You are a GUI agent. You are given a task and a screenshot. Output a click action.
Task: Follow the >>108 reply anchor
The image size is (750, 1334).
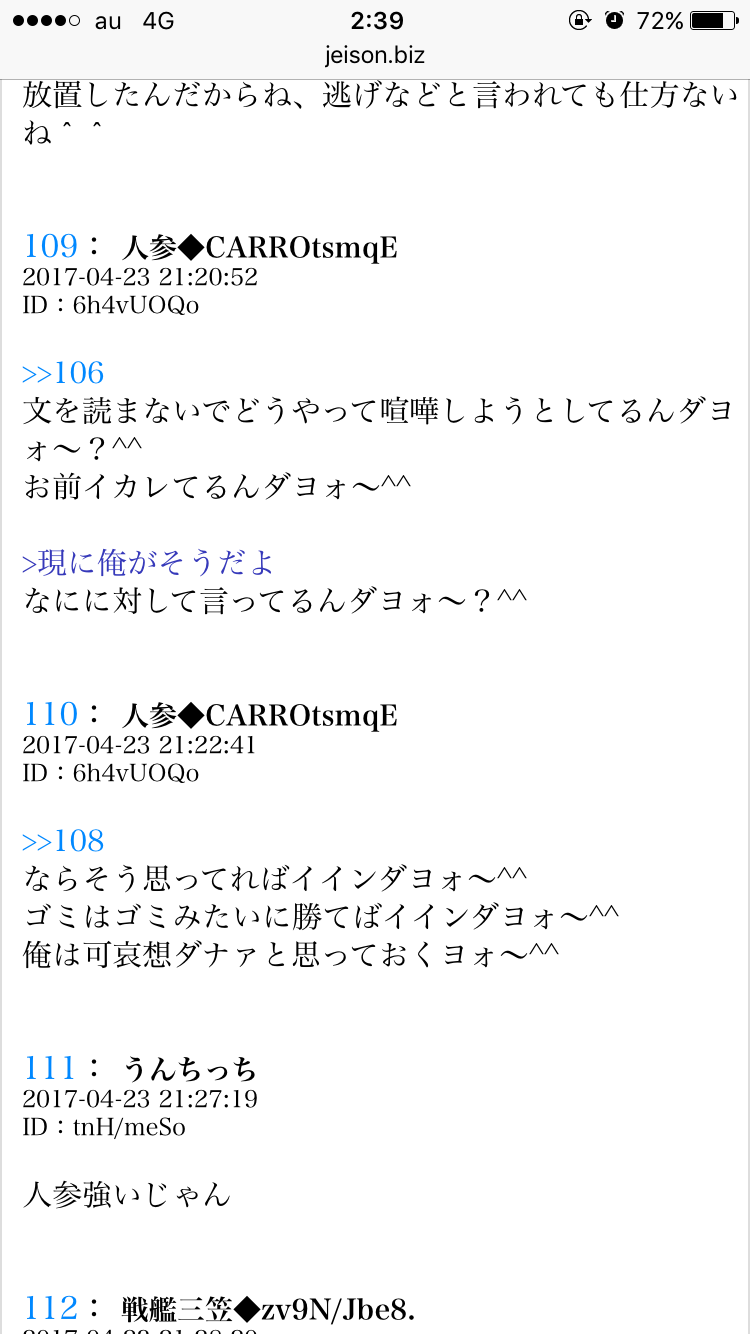[x=63, y=842]
